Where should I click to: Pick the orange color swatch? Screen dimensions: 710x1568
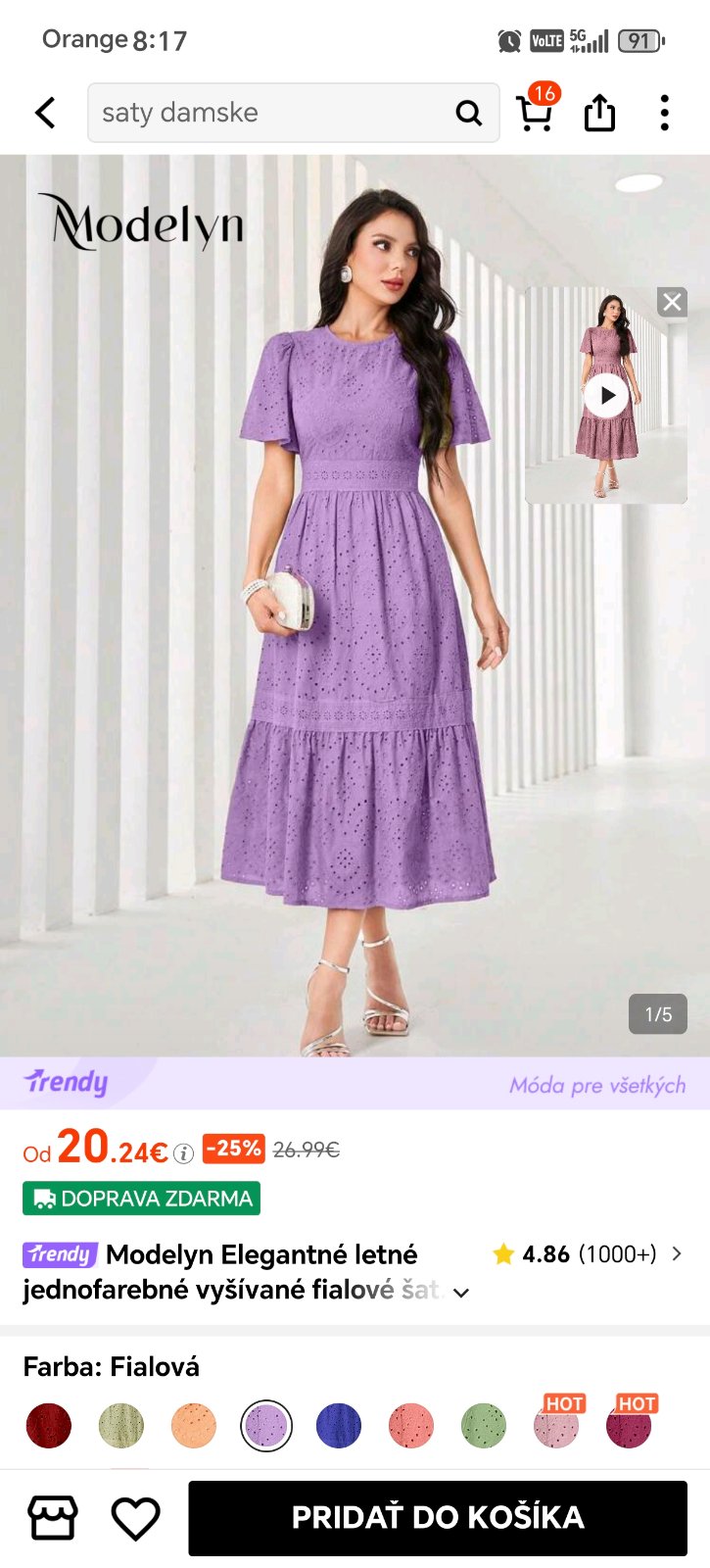[x=194, y=1426]
